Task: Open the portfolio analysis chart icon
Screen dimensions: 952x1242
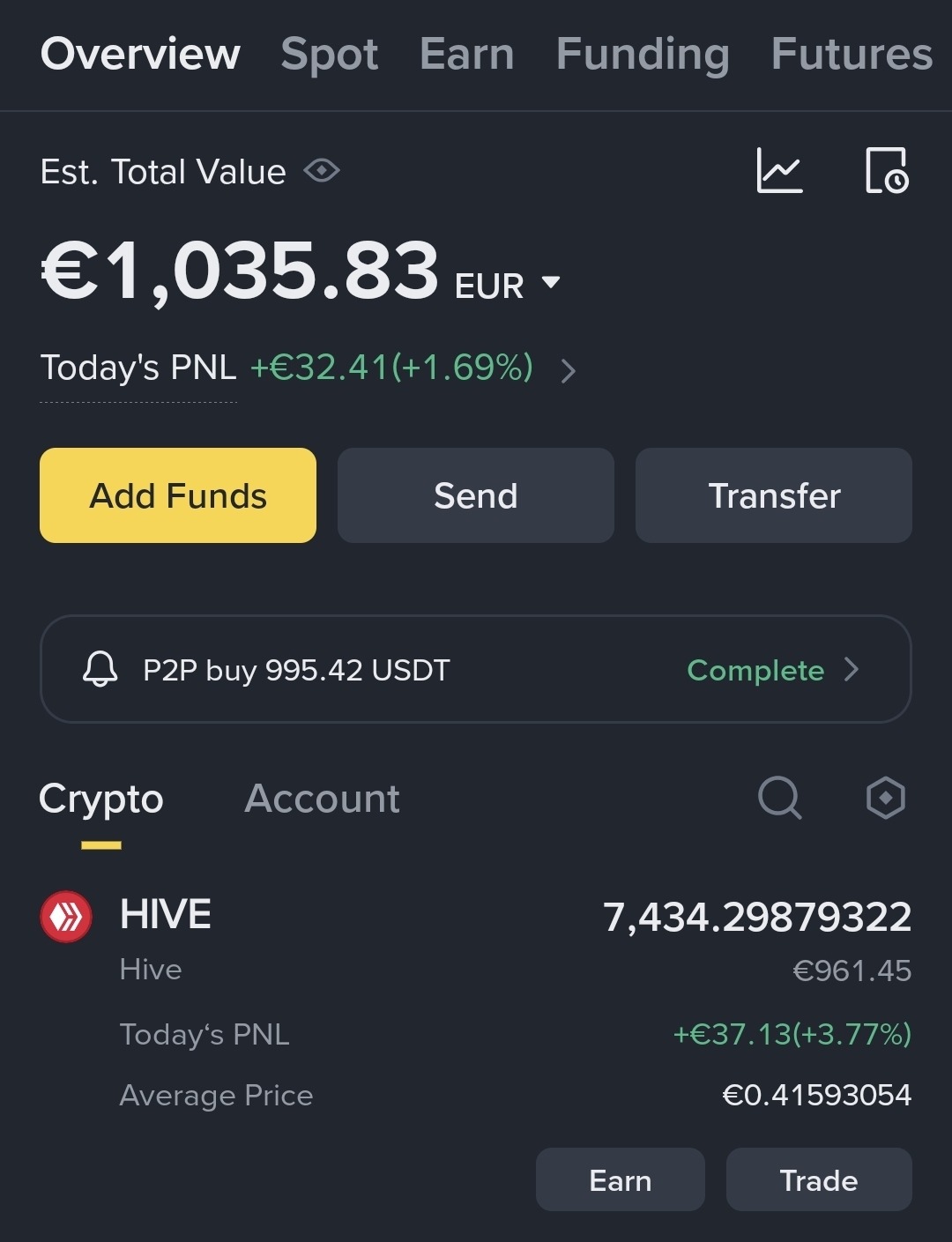Action: coord(780,172)
